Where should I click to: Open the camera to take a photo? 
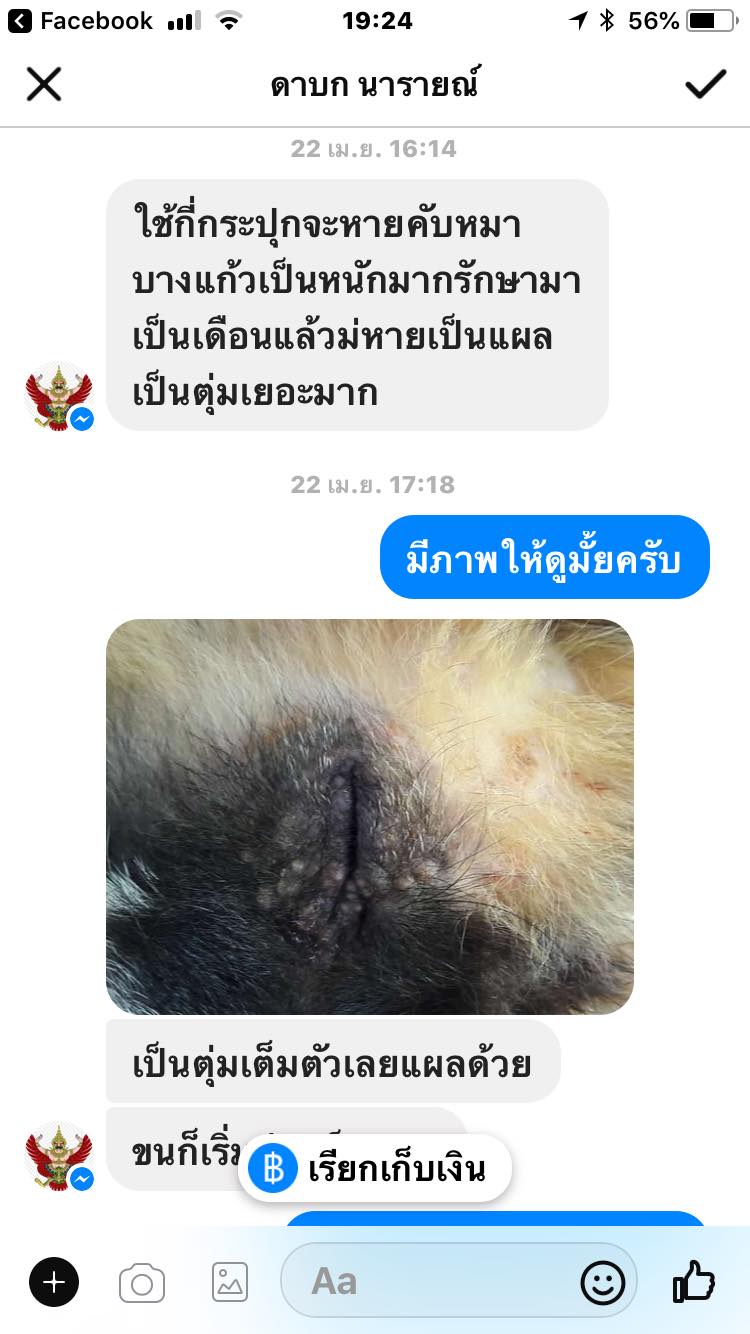point(142,1282)
